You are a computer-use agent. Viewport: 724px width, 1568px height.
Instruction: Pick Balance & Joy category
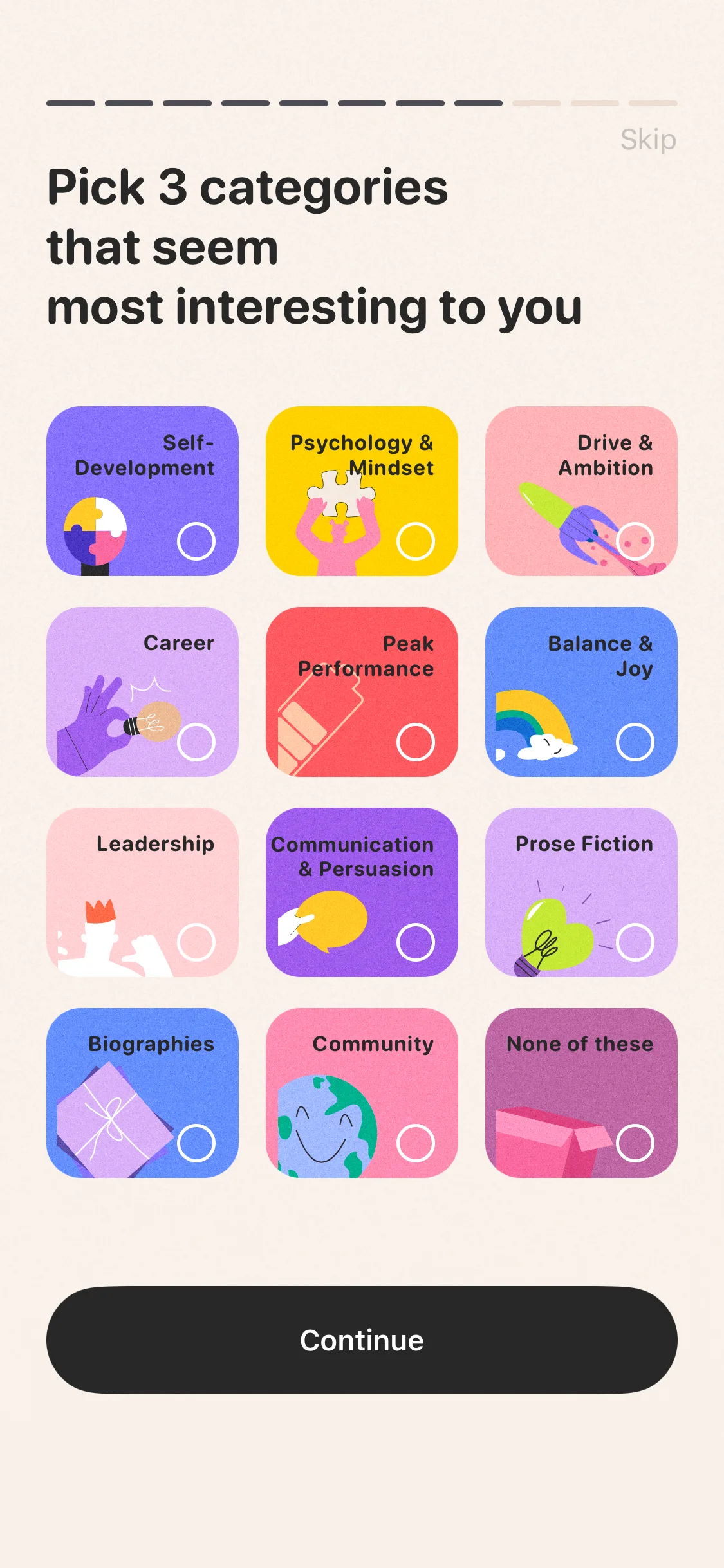(x=580, y=691)
